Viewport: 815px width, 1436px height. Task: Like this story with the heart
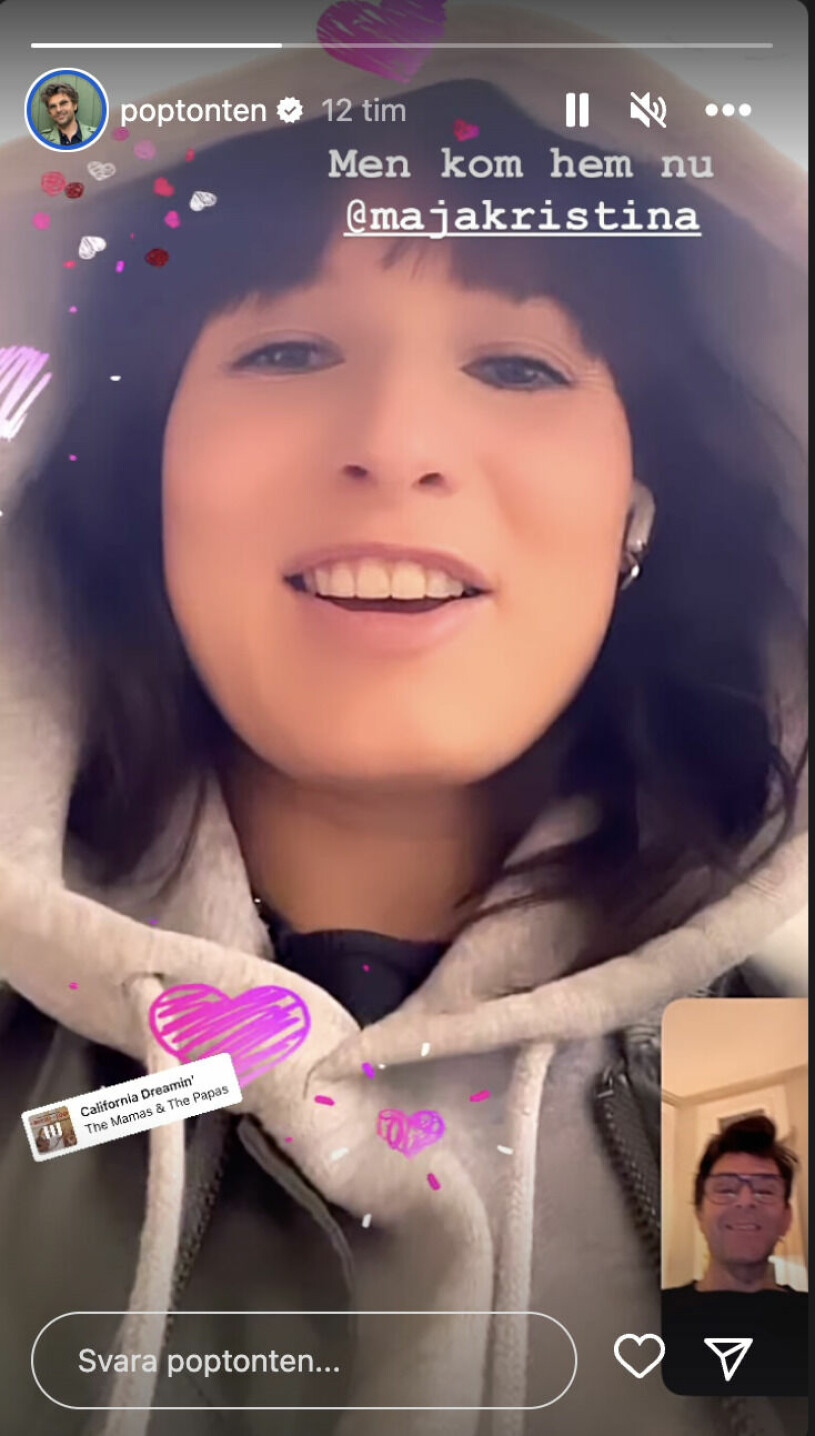pos(639,1357)
